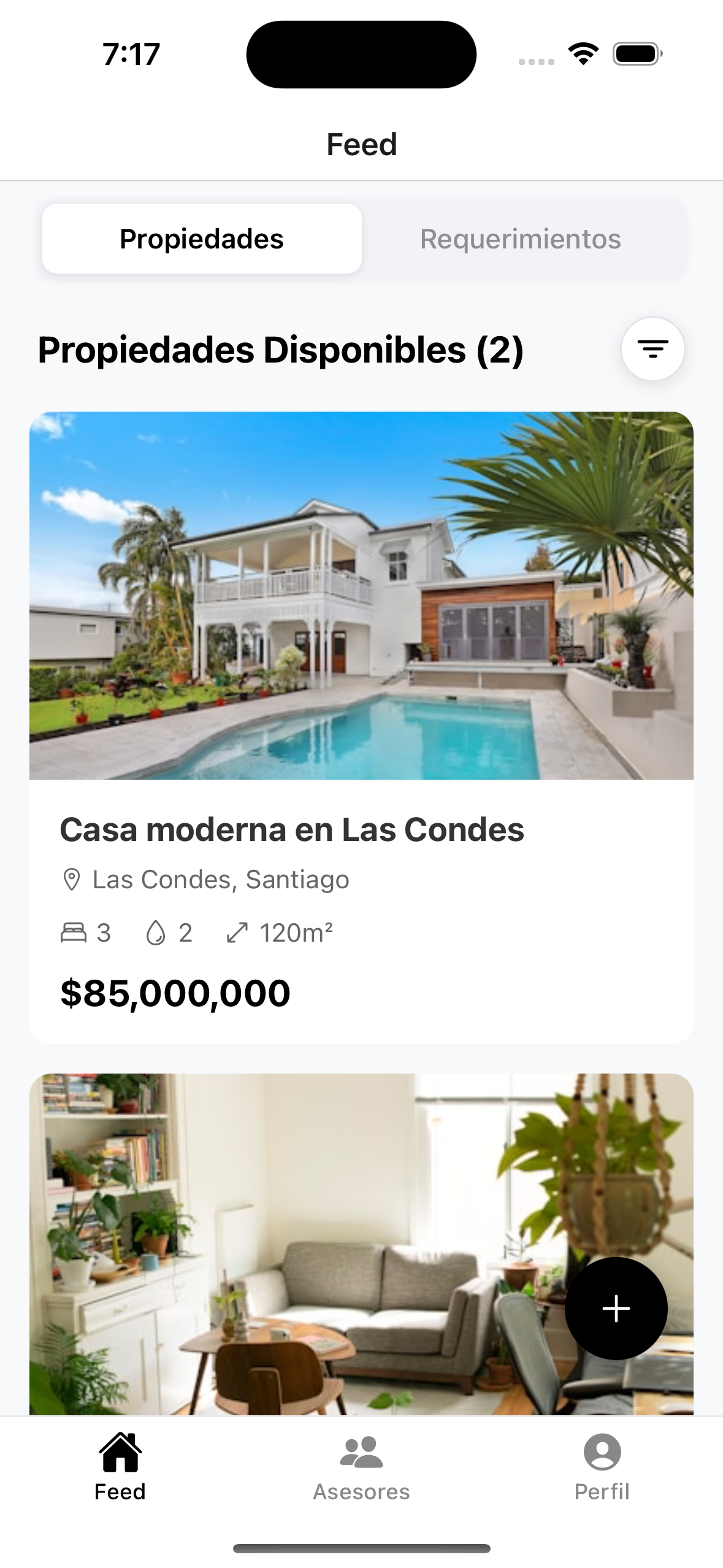The height and width of the screenshot is (1568, 723).
Task: Toggle the Propiedades segment in the selector
Action: (x=202, y=239)
